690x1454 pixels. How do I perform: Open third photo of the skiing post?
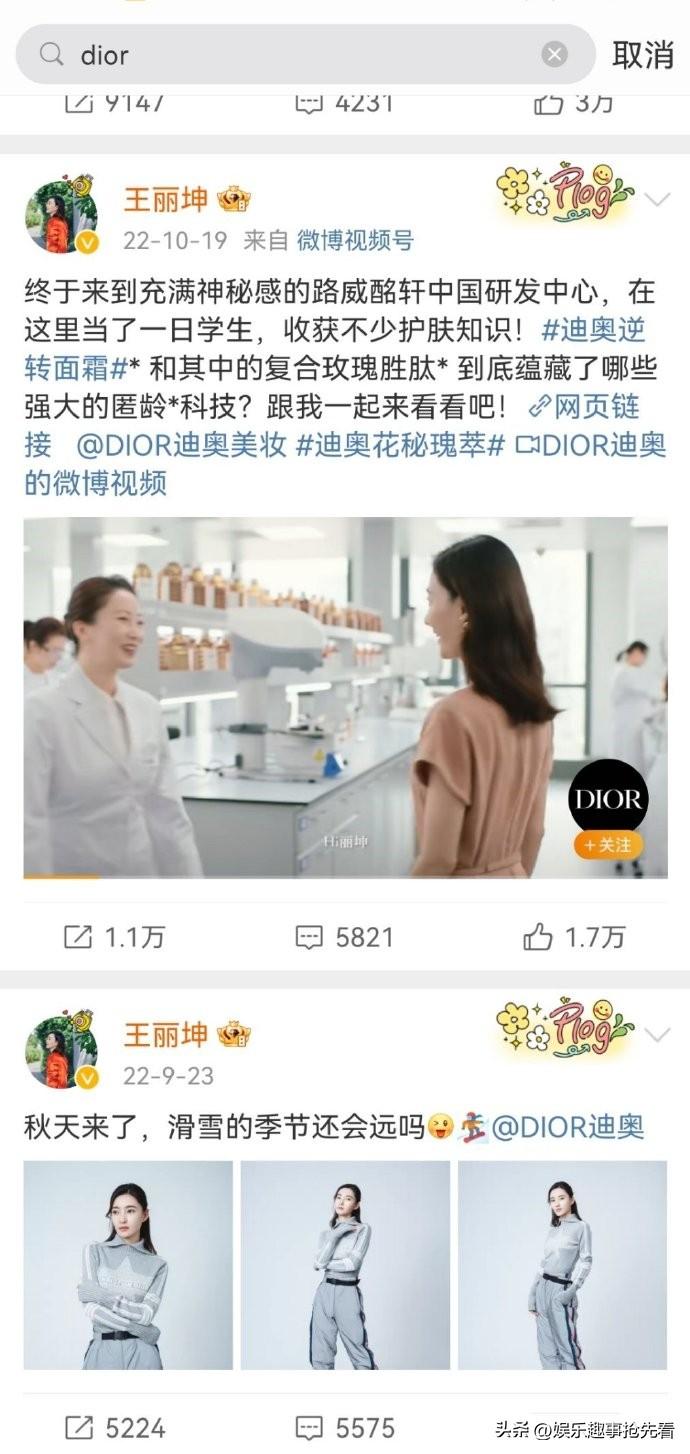coord(562,1265)
